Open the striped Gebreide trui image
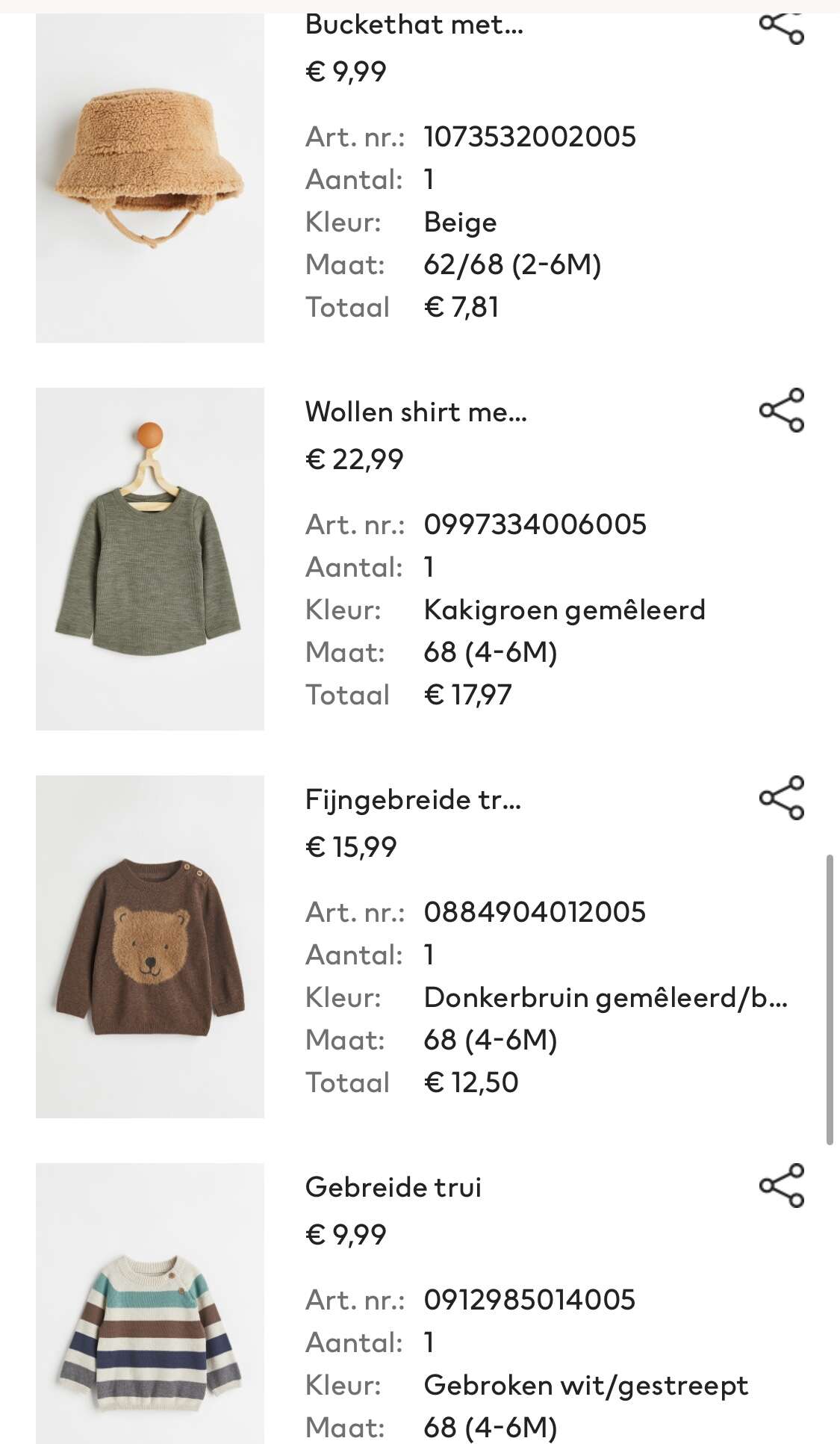The image size is (840, 1444). click(150, 1303)
